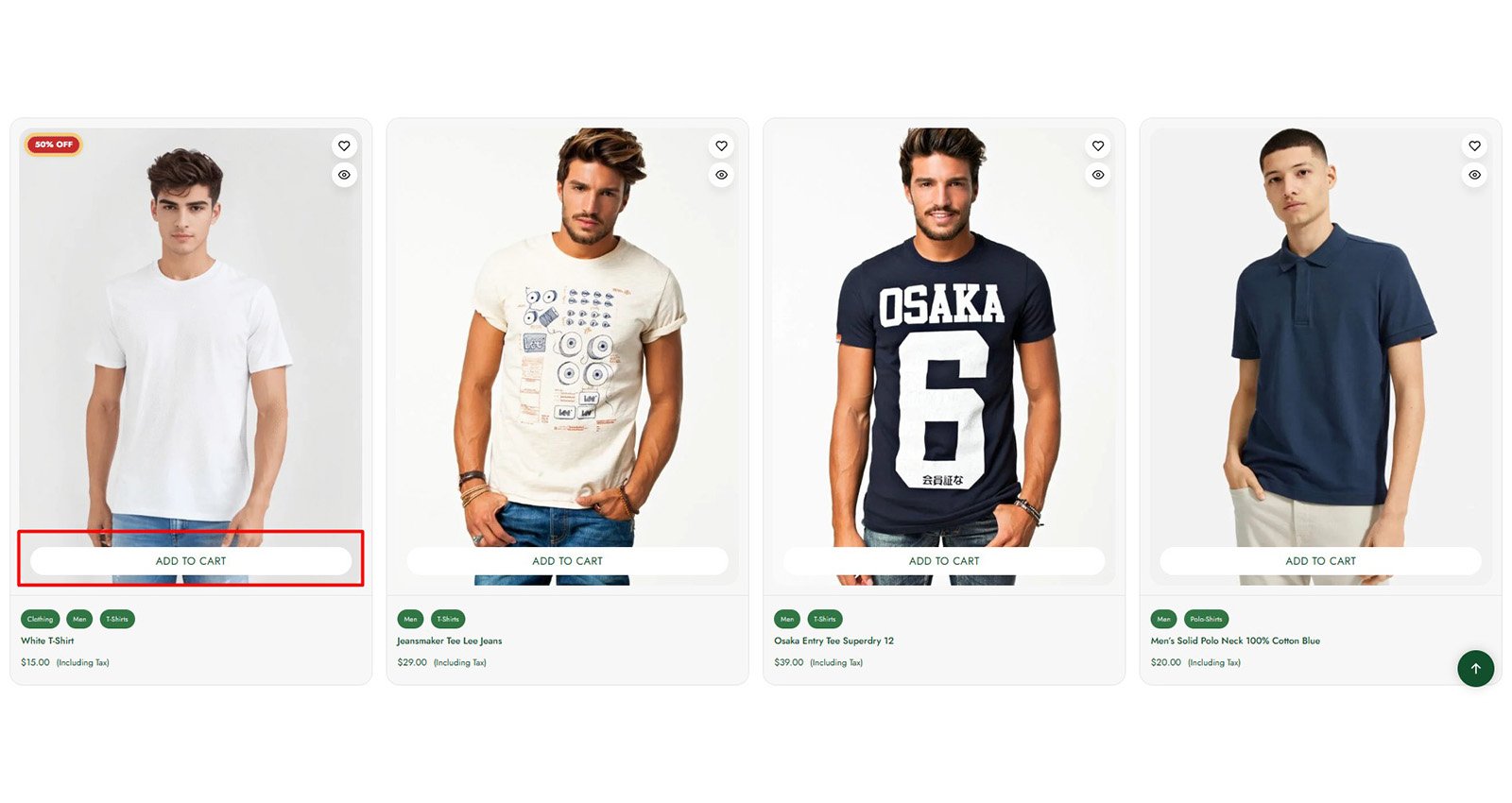This screenshot has width=1512, height=803.
Task: Like the Osaka Entry Tee Superdry 12
Action: click(1098, 145)
